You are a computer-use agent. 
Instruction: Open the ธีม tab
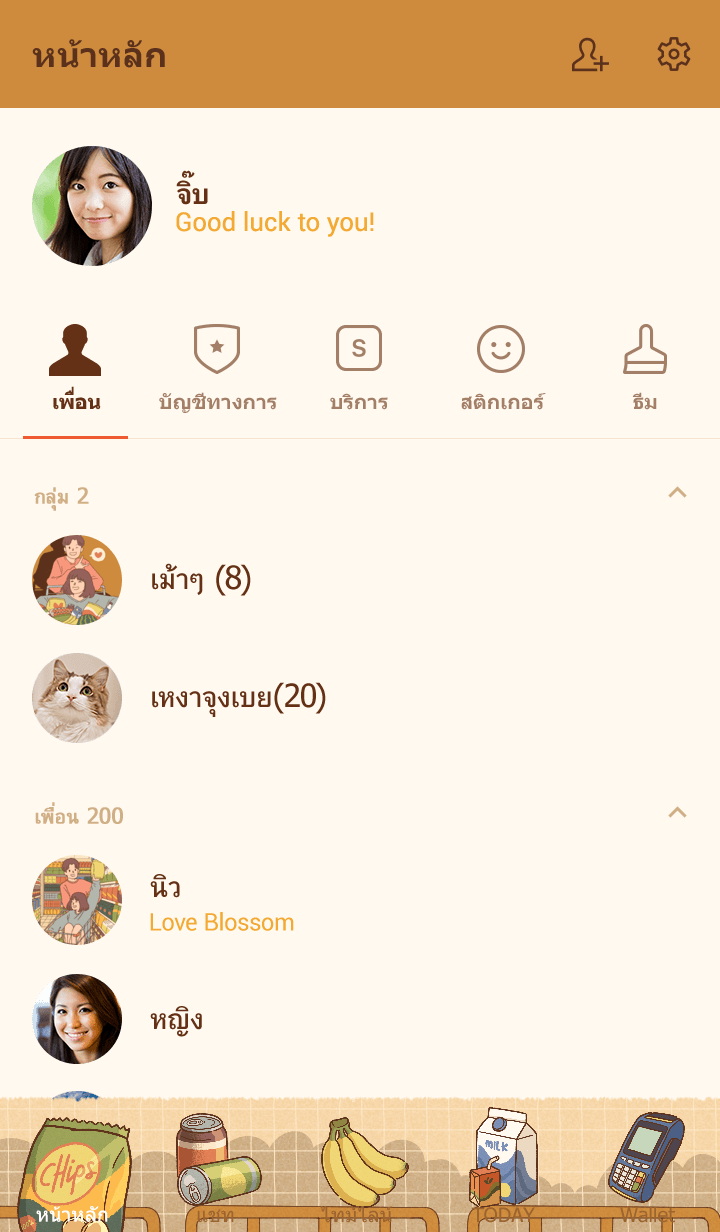point(645,369)
